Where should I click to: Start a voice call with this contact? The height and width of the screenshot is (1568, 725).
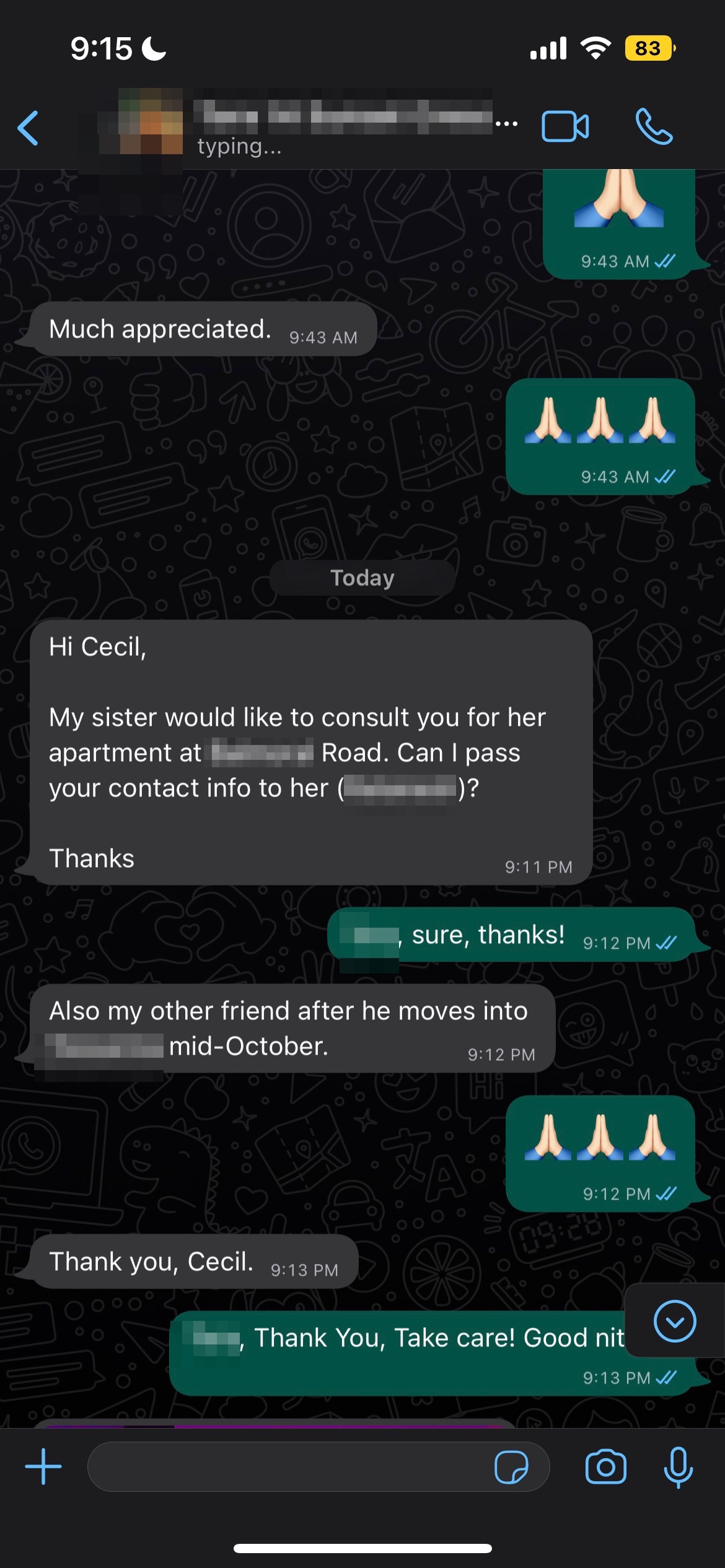coord(654,127)
